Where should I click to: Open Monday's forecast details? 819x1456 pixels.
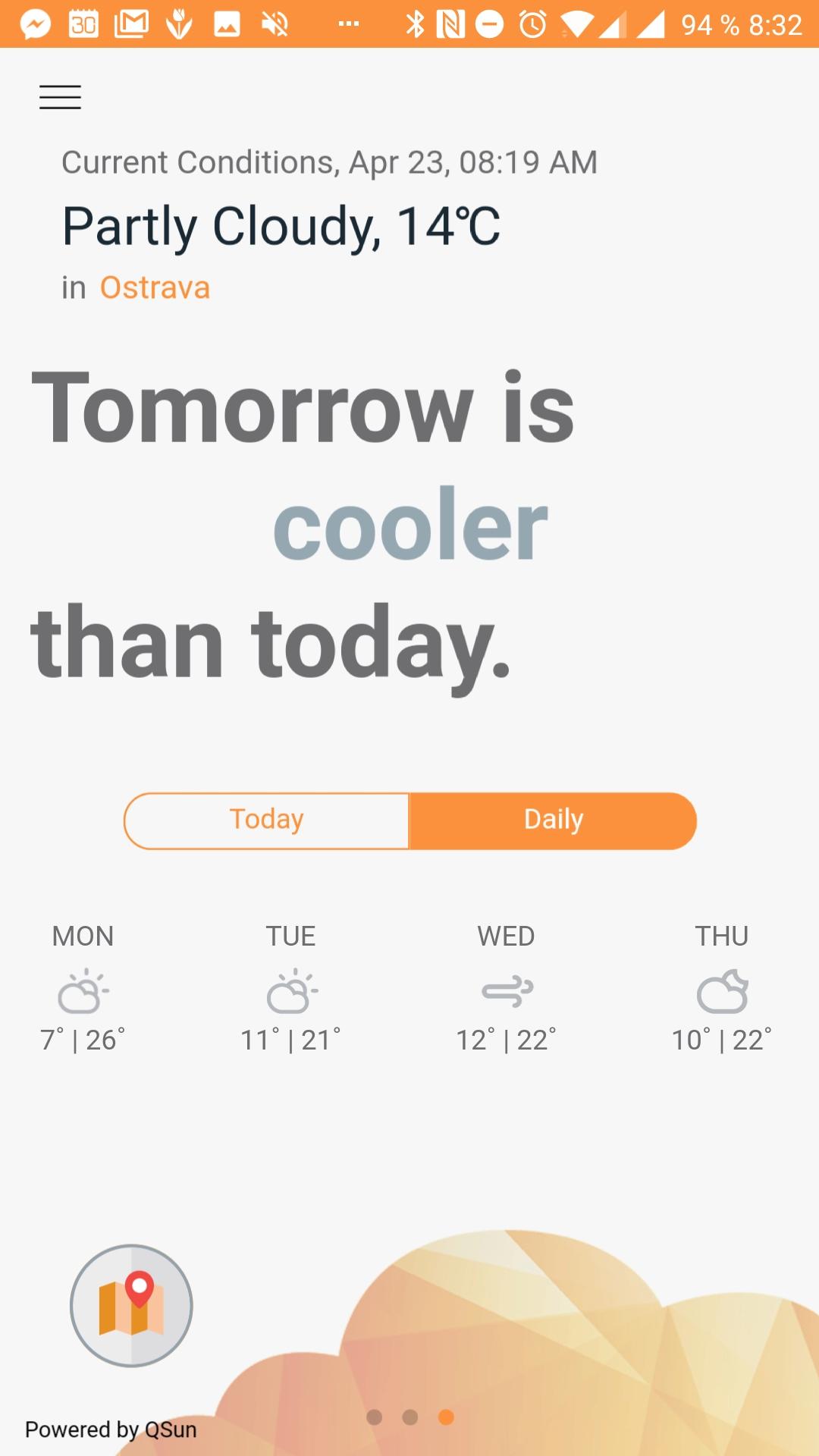pyautogui.click(x=83, y=990)
